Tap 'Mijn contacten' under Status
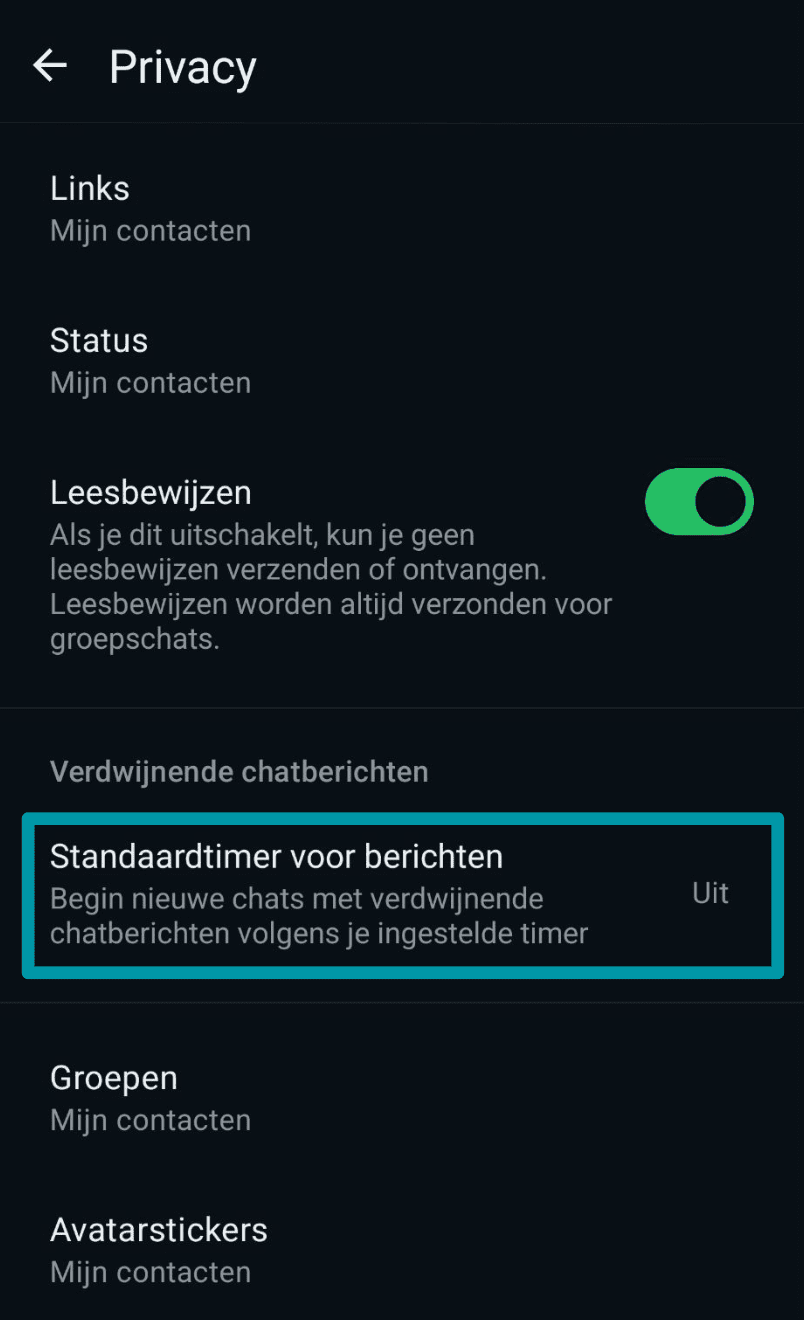804x1320 pixels. tap(150, 382)
